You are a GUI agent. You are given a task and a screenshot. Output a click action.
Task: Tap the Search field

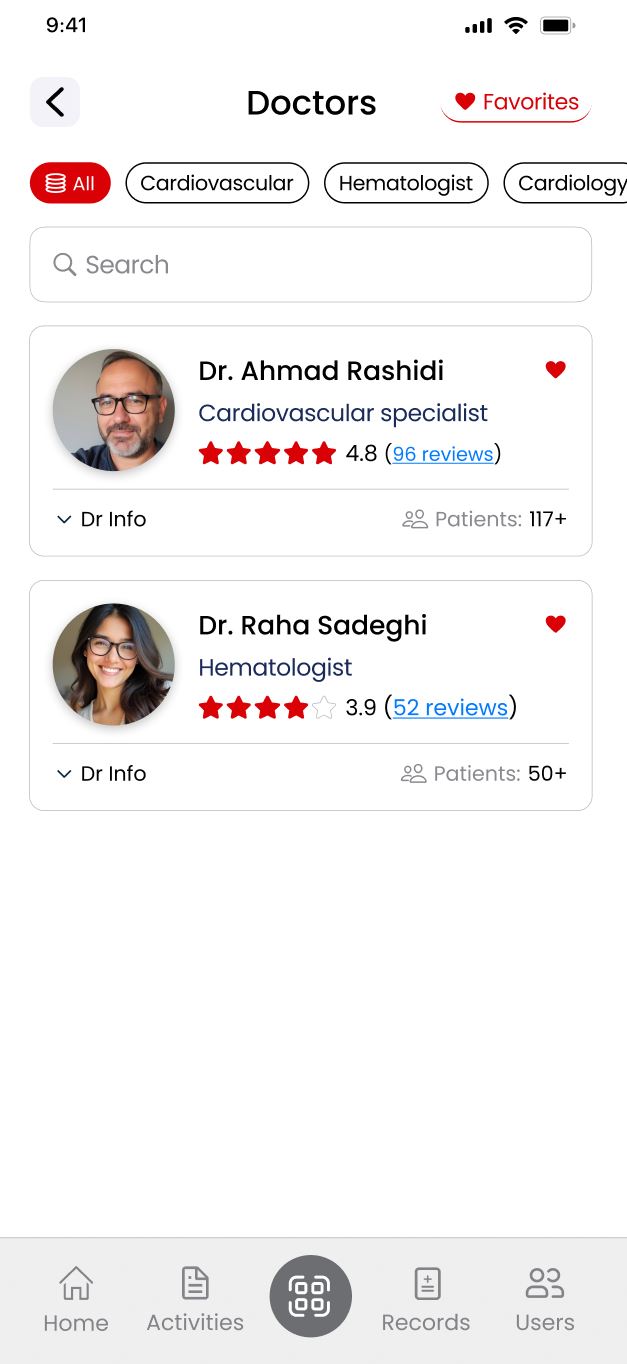[x=310, y=265]
